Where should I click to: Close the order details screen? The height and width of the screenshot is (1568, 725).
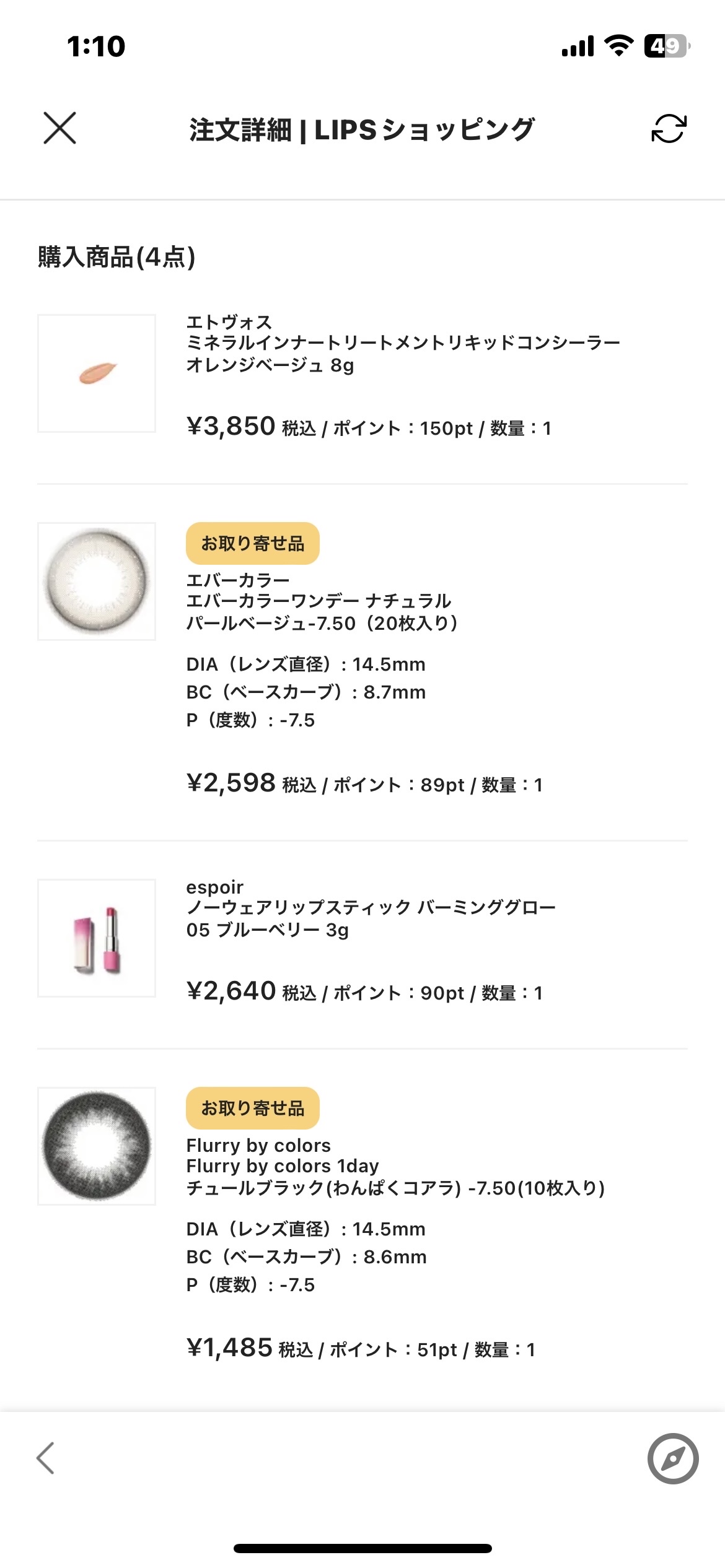tap(59, 128)
